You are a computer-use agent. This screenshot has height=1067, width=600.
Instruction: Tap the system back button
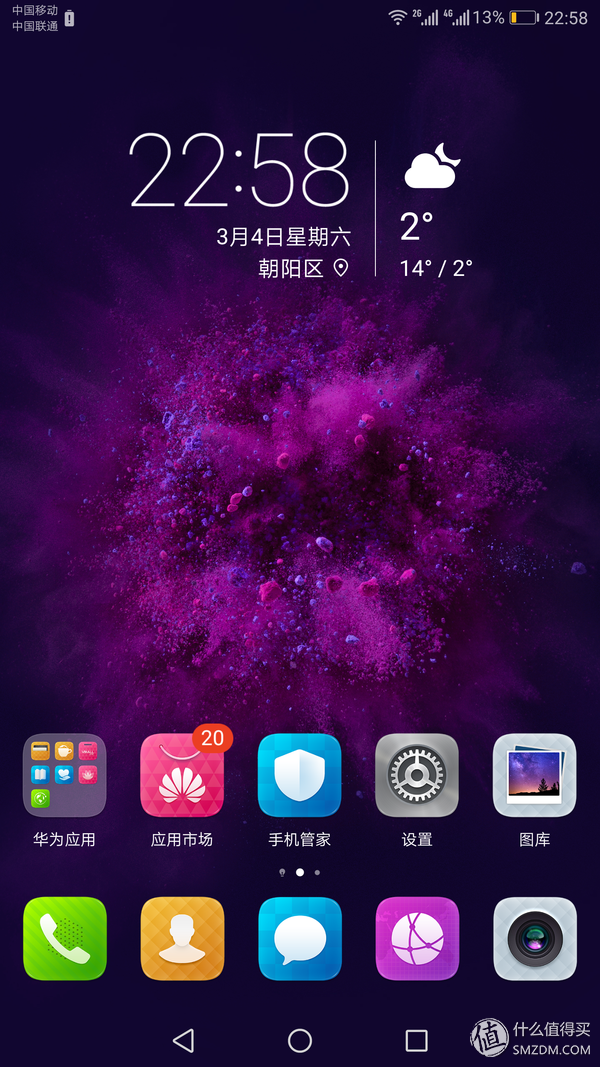pyautogui.click(x=183, y=1040)
